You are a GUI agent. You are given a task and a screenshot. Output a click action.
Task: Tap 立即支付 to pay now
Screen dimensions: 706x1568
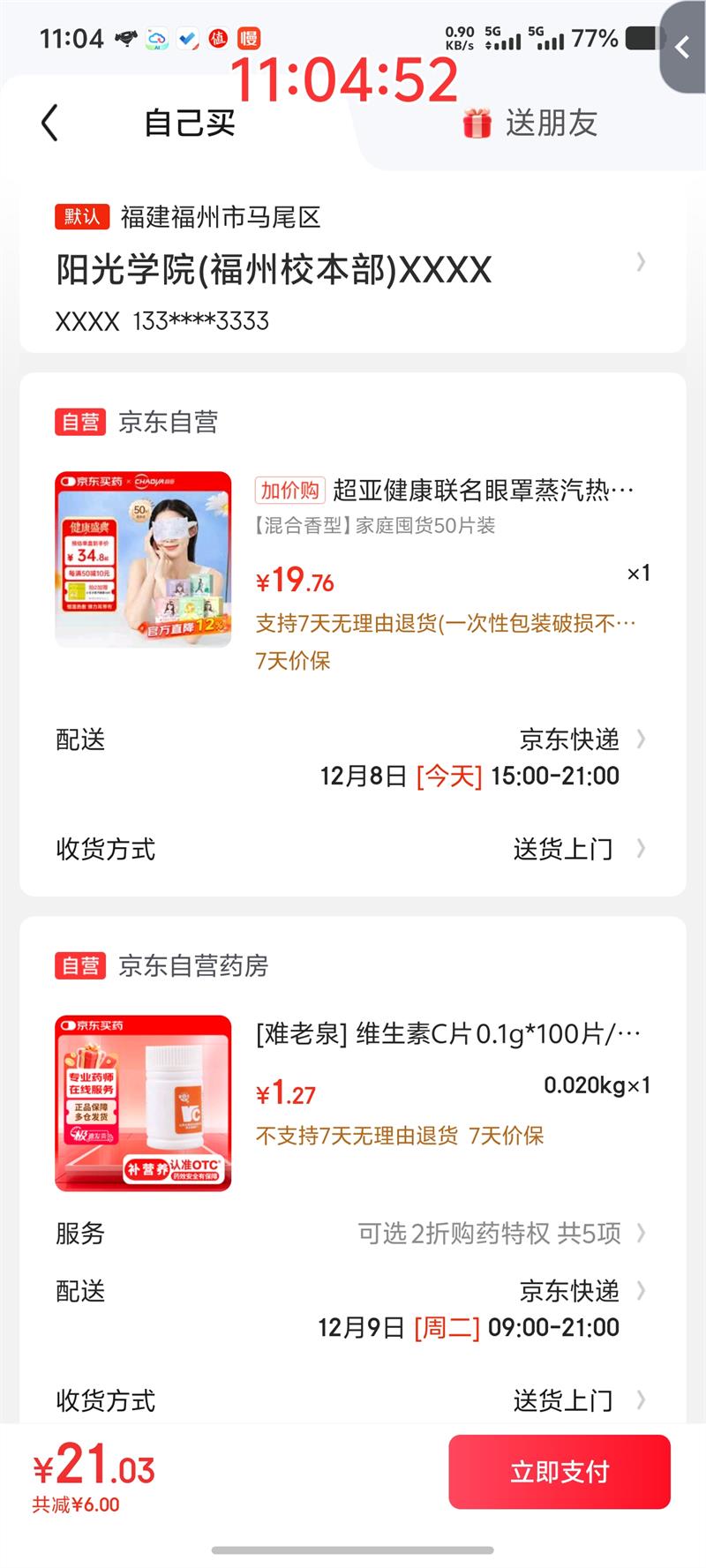560,1471
